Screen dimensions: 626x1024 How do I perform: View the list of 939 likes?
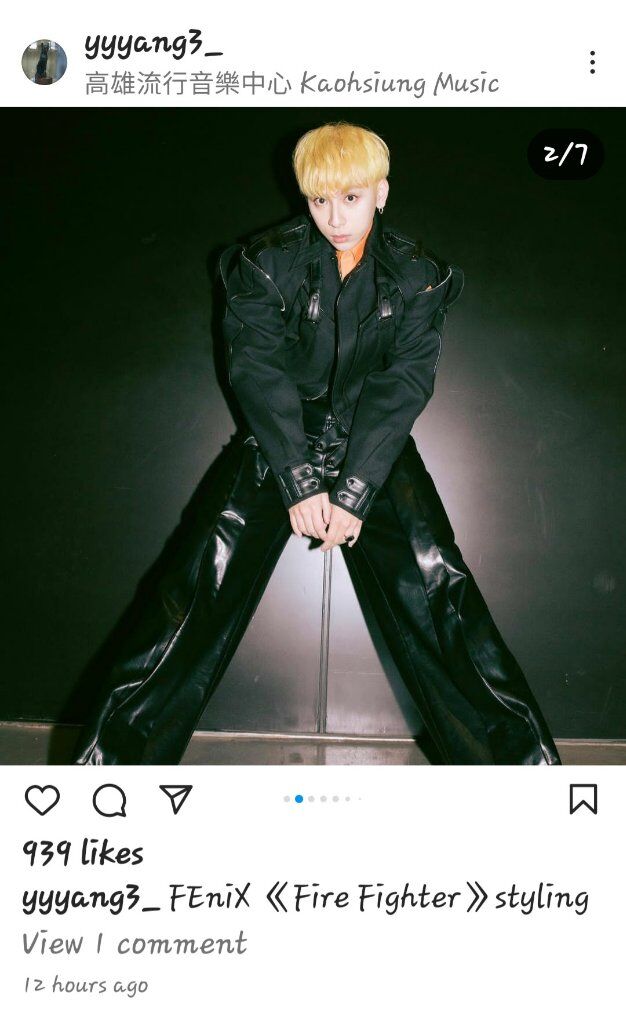[83, 853]
